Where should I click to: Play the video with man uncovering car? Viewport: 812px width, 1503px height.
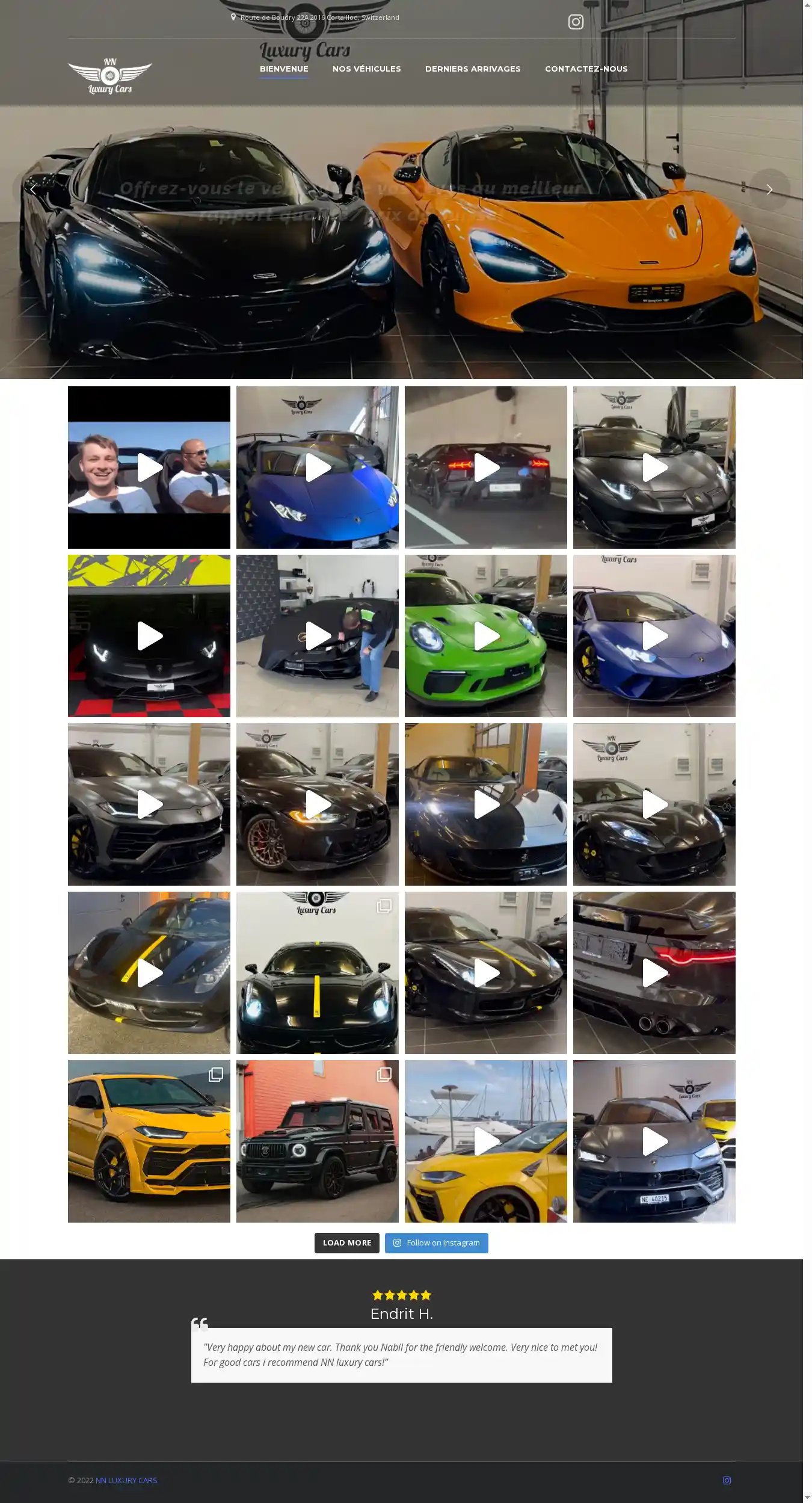pyautogui.click(x=318, y=636)
